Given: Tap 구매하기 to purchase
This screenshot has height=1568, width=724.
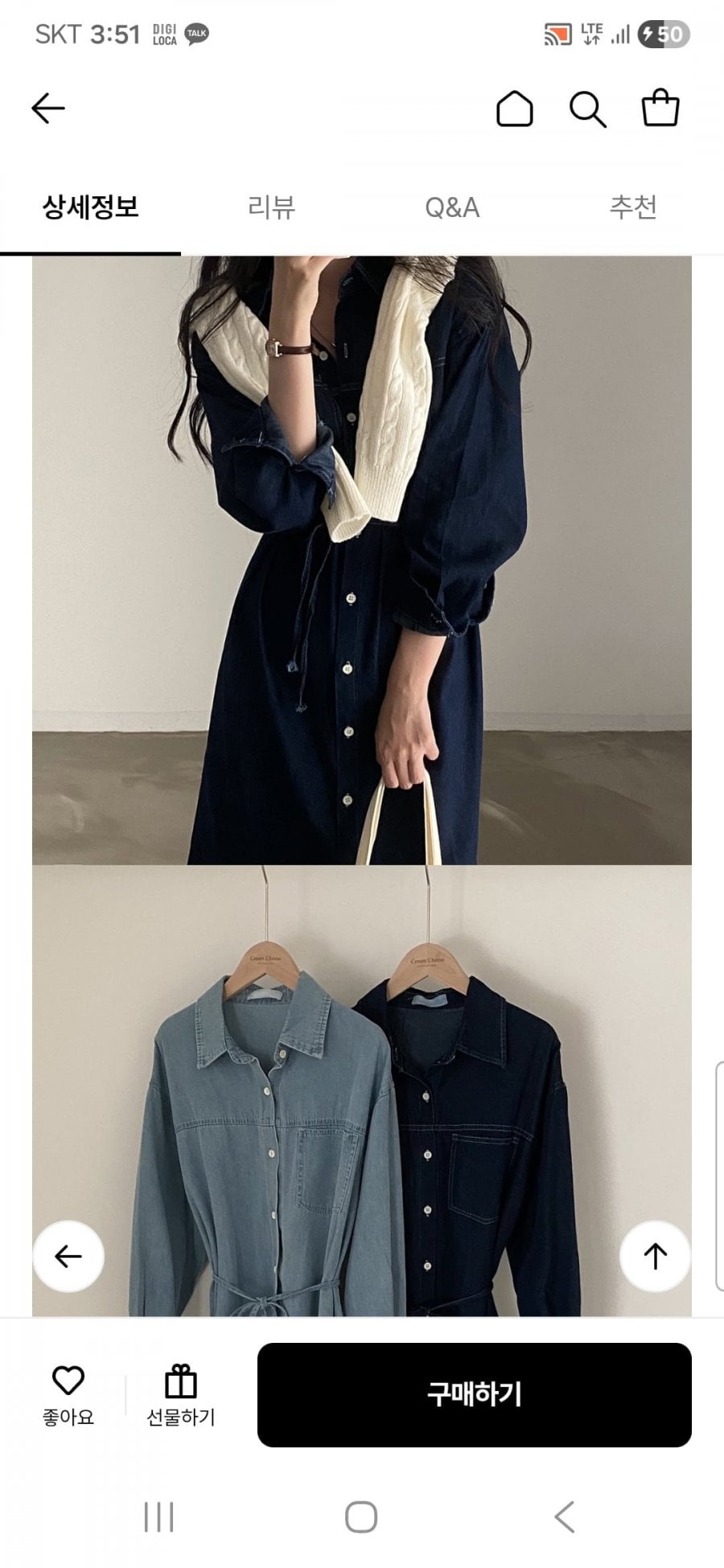Looking at the screenshot, I should (x=474, y=1395).
